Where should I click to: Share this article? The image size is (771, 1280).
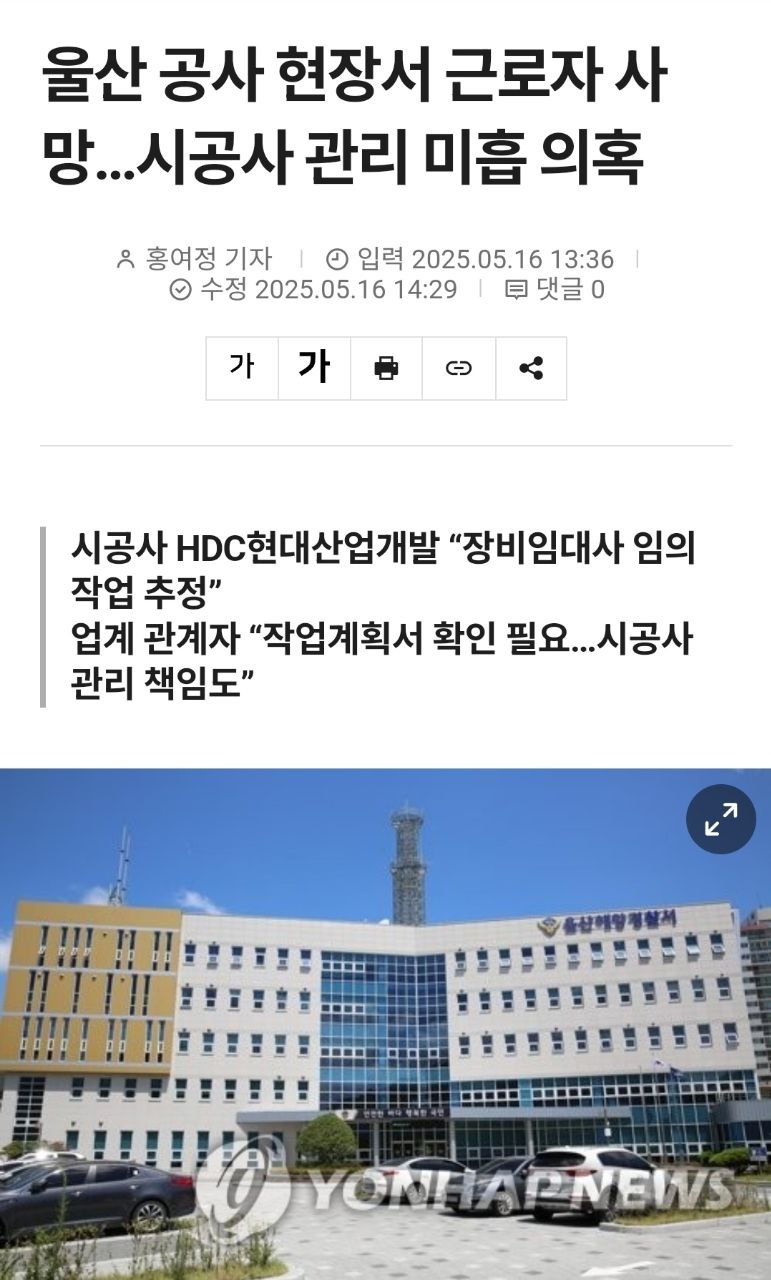(x=531, y=368)
